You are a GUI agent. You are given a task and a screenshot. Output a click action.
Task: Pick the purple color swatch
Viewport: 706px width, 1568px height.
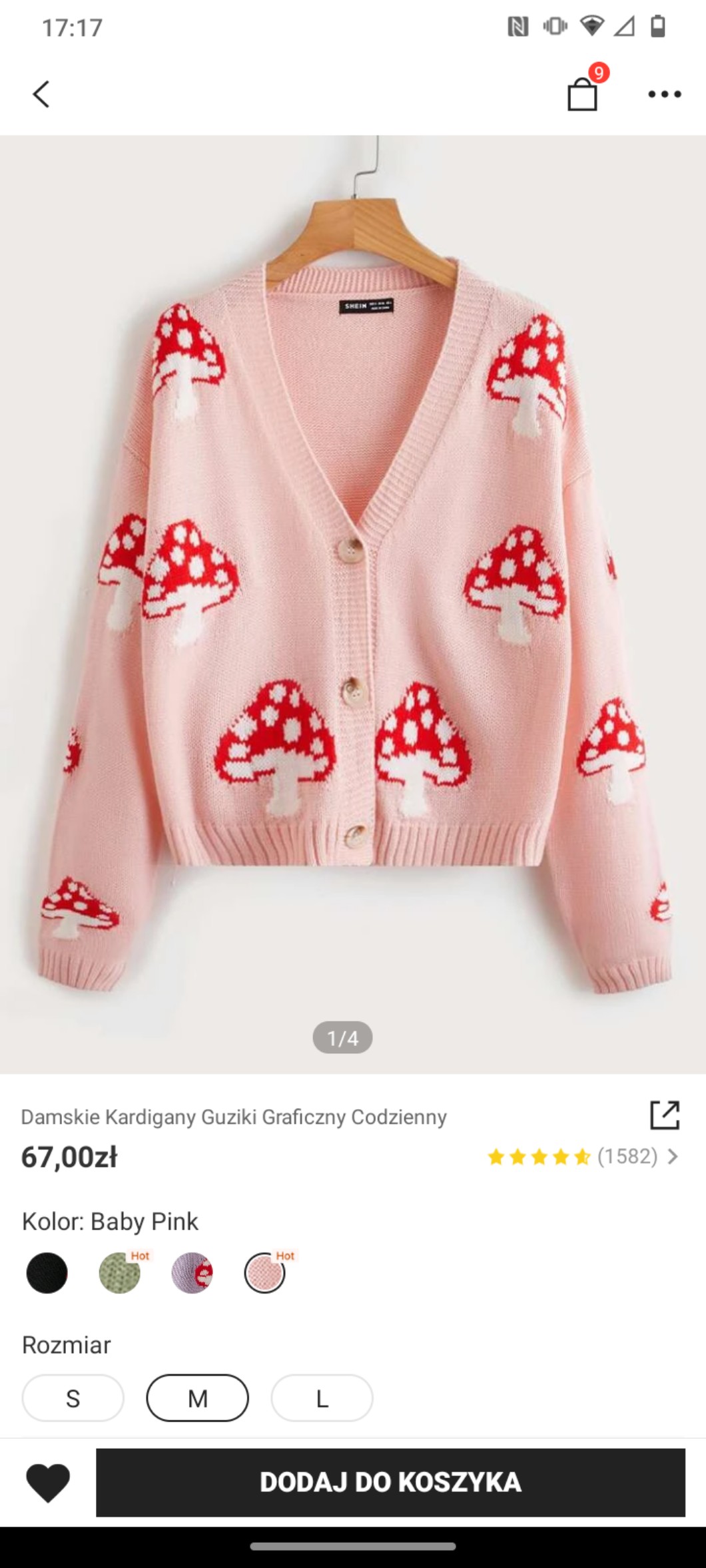click(x=192, y=1272)
